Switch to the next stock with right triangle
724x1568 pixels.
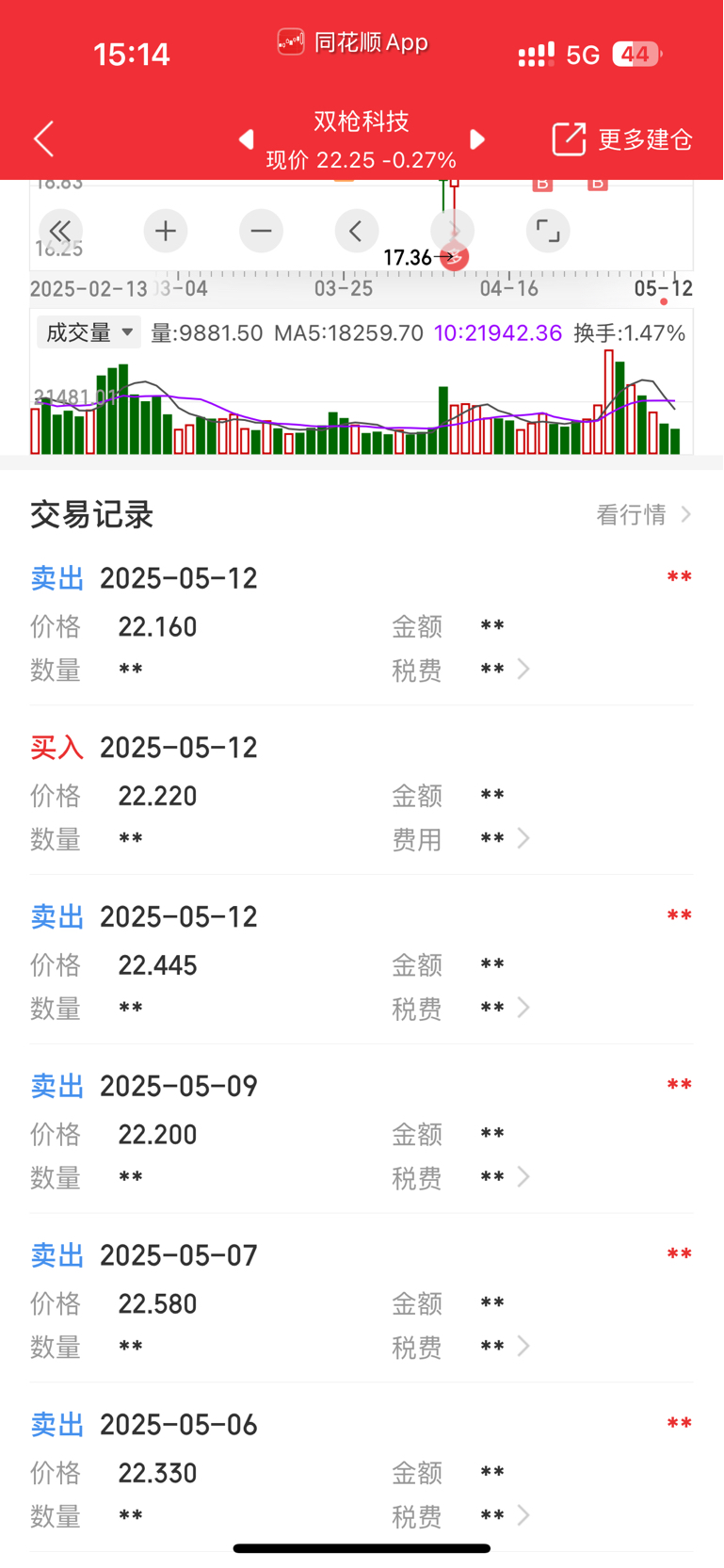477,139
